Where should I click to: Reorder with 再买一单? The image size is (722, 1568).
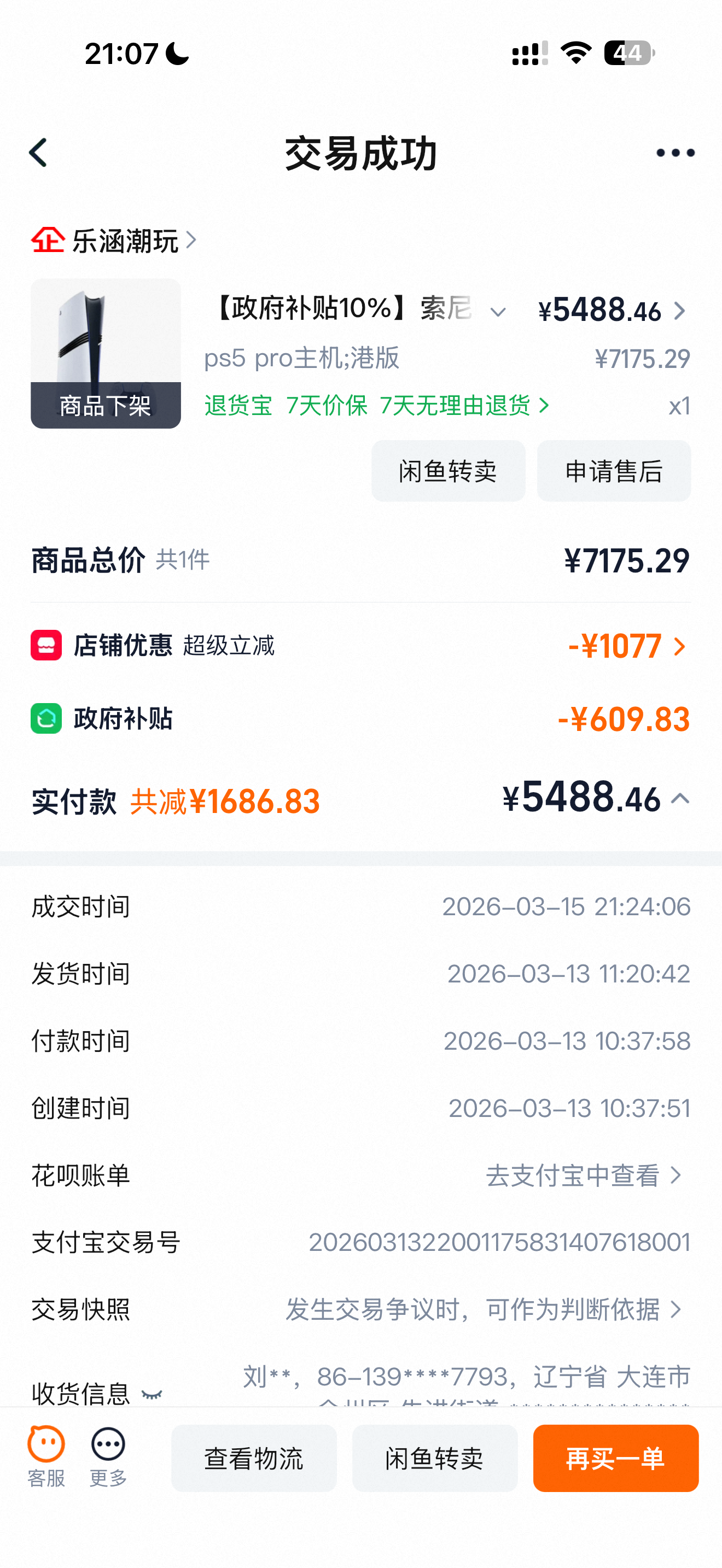click(615, 1458)
